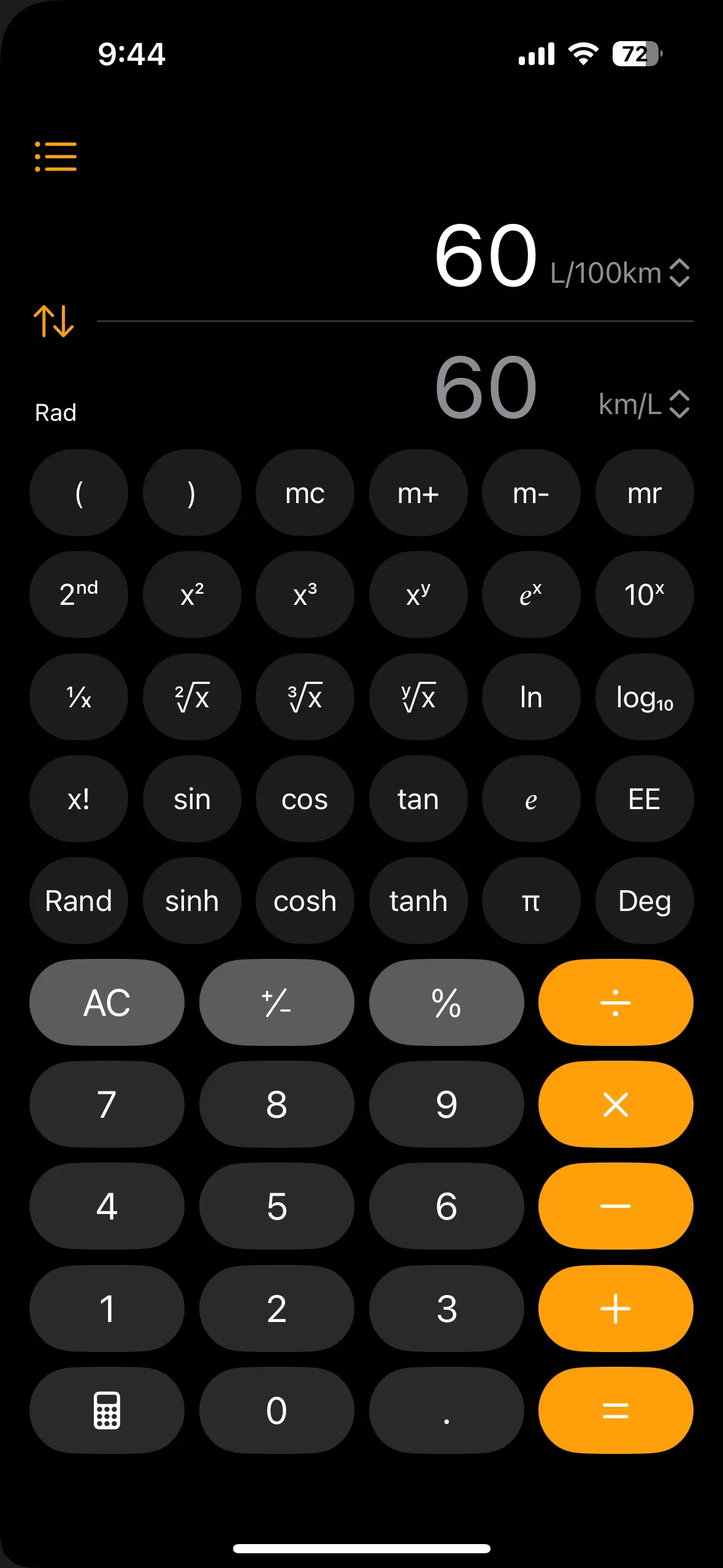The image size is (723, 1568).
Task: Open the history list icon
Action: tap(56, 156)
